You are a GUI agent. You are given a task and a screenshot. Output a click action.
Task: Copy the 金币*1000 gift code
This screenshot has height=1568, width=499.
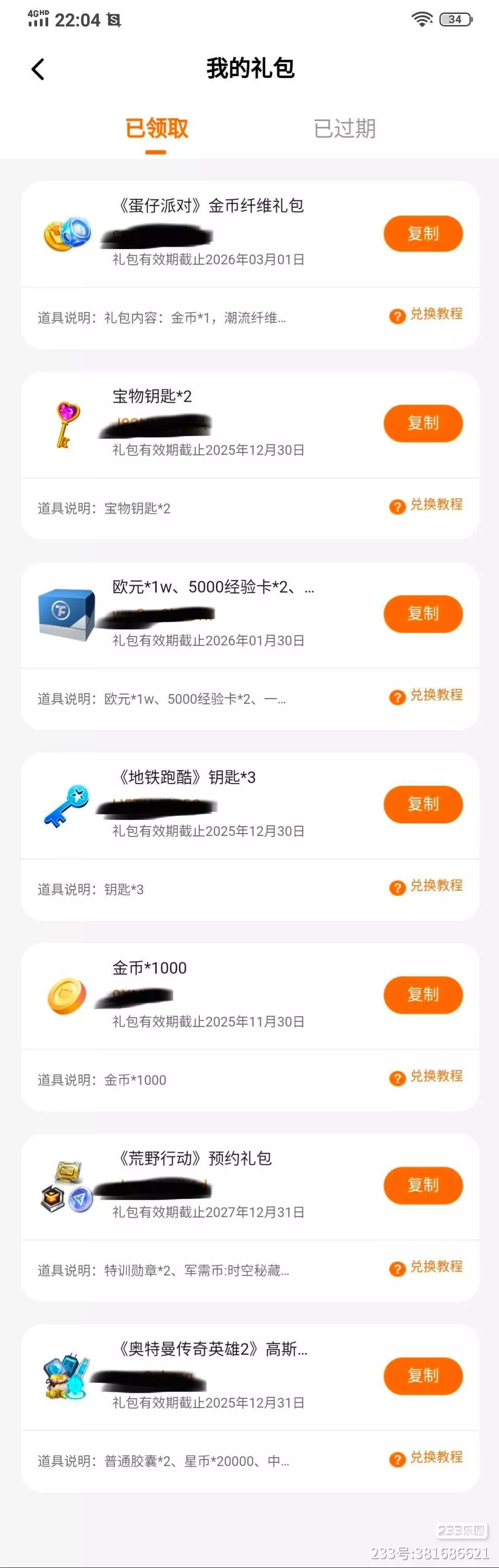pos(423,995)
